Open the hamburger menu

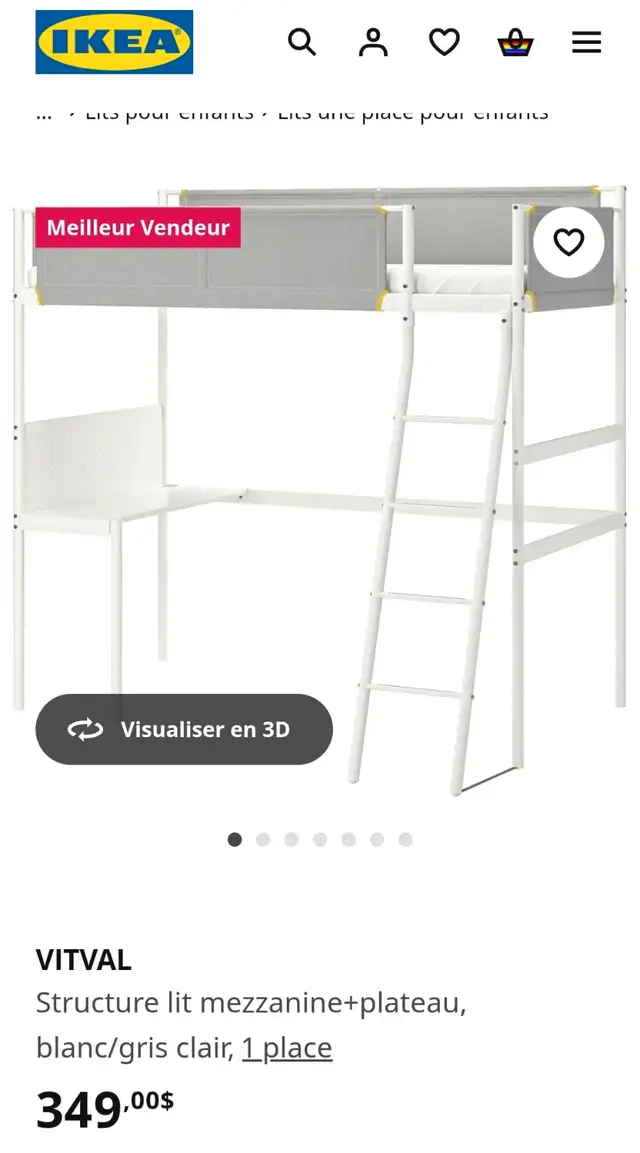point(586,42)
